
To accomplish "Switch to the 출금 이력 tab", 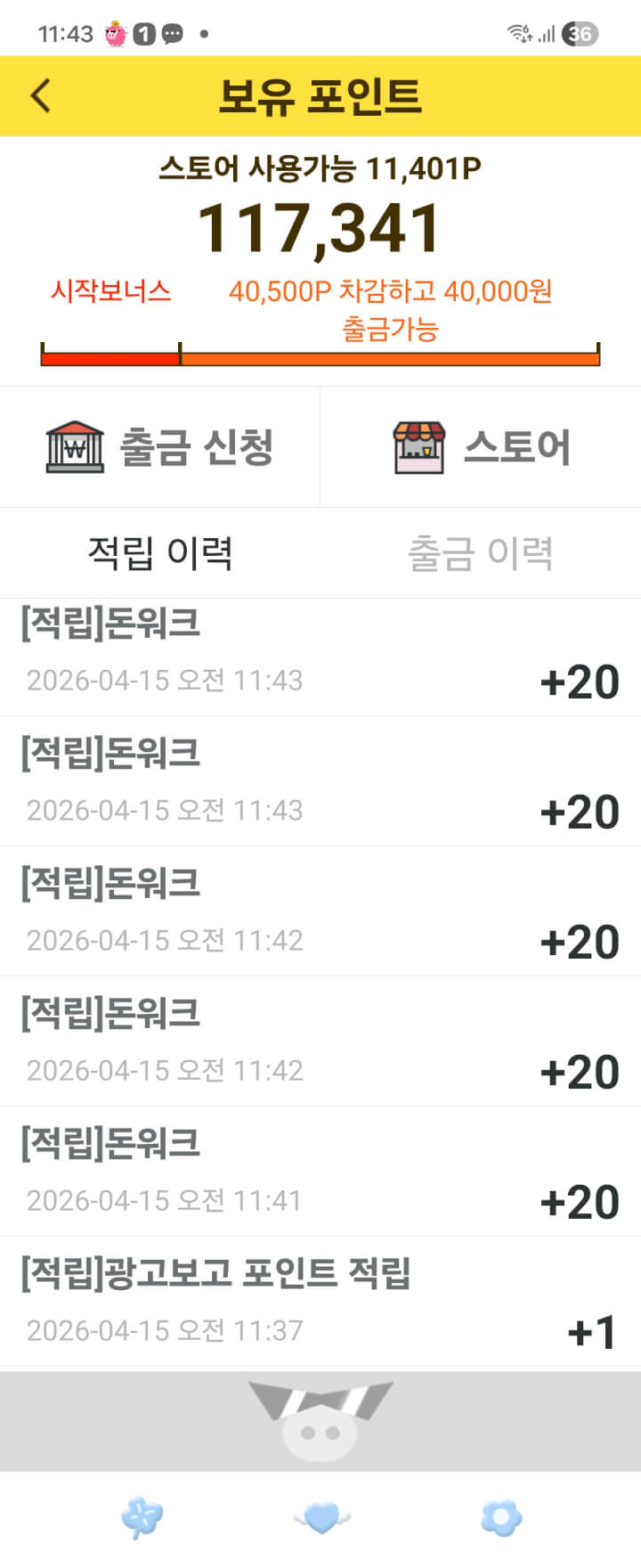I will (x=481, y=553).
